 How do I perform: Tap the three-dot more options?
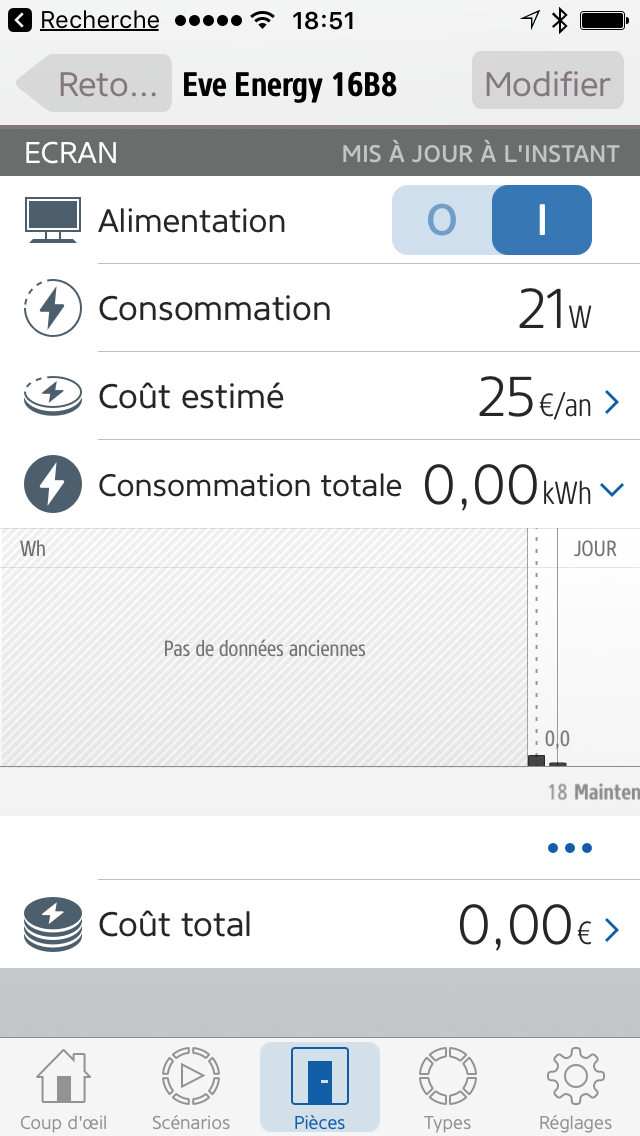click(x=570, y=848)
